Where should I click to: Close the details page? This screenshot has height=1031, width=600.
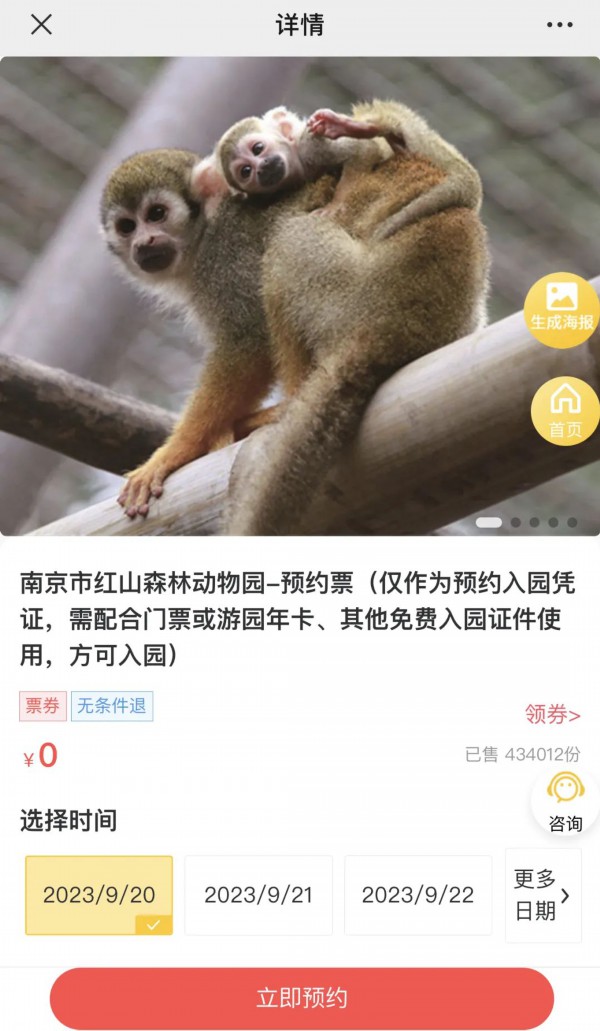point(41,25)
